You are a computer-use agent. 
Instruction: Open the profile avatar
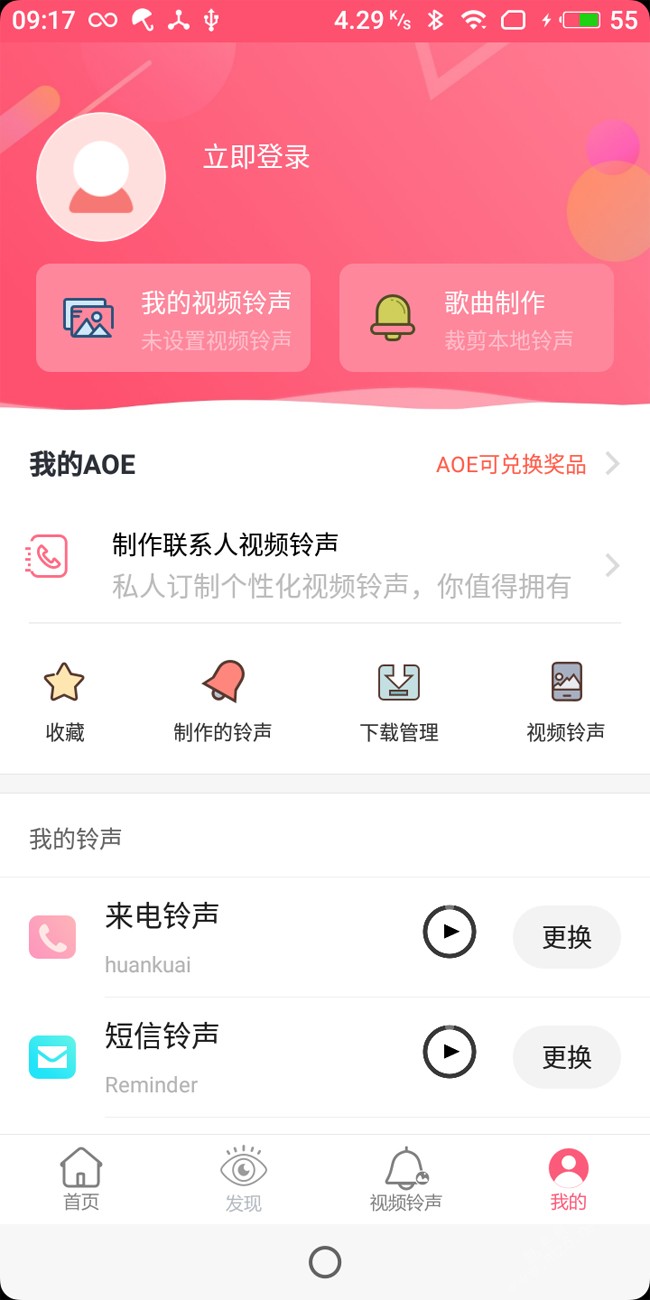(101, 177)
